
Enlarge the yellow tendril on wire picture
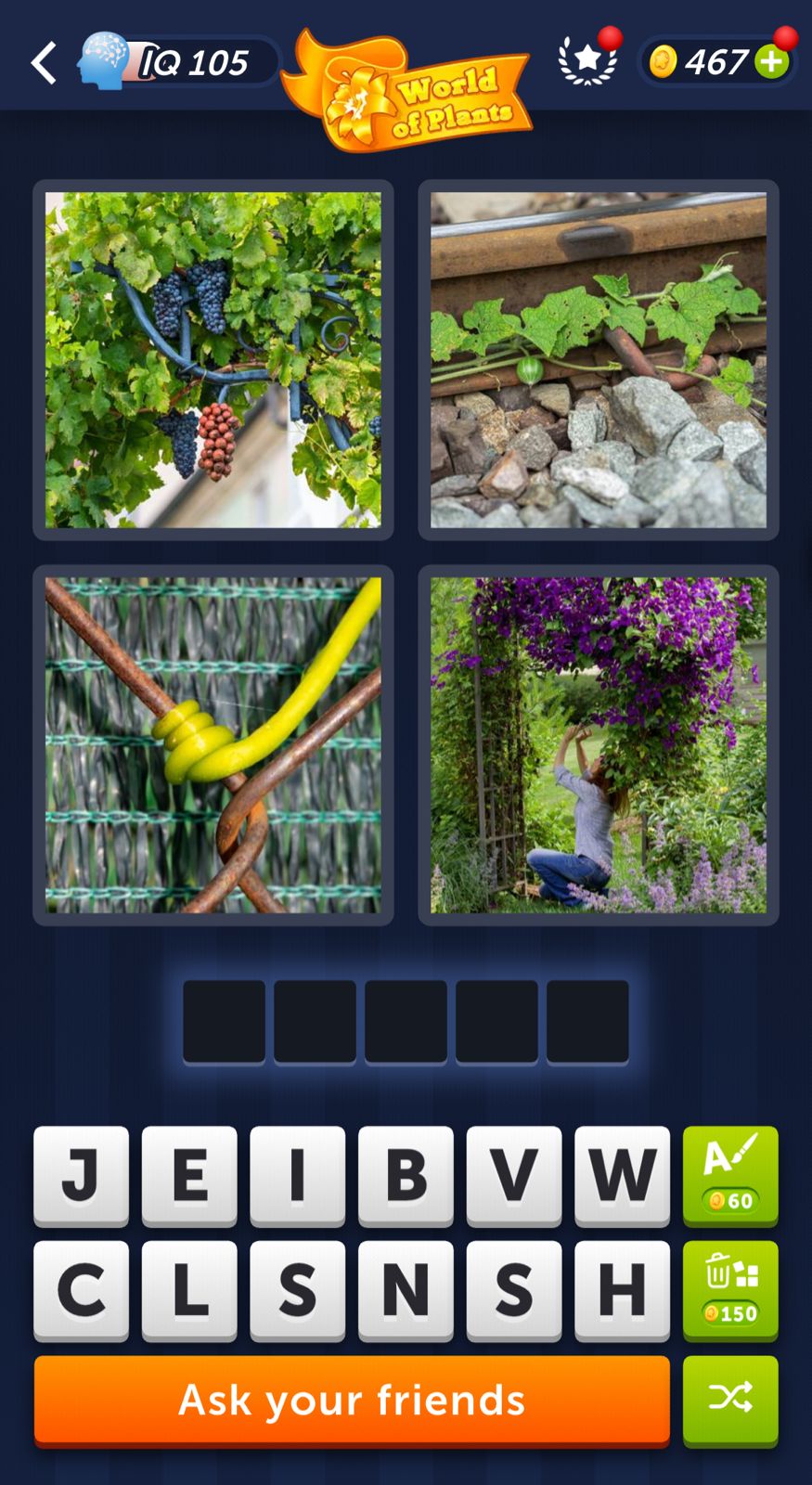pos(213,745)
